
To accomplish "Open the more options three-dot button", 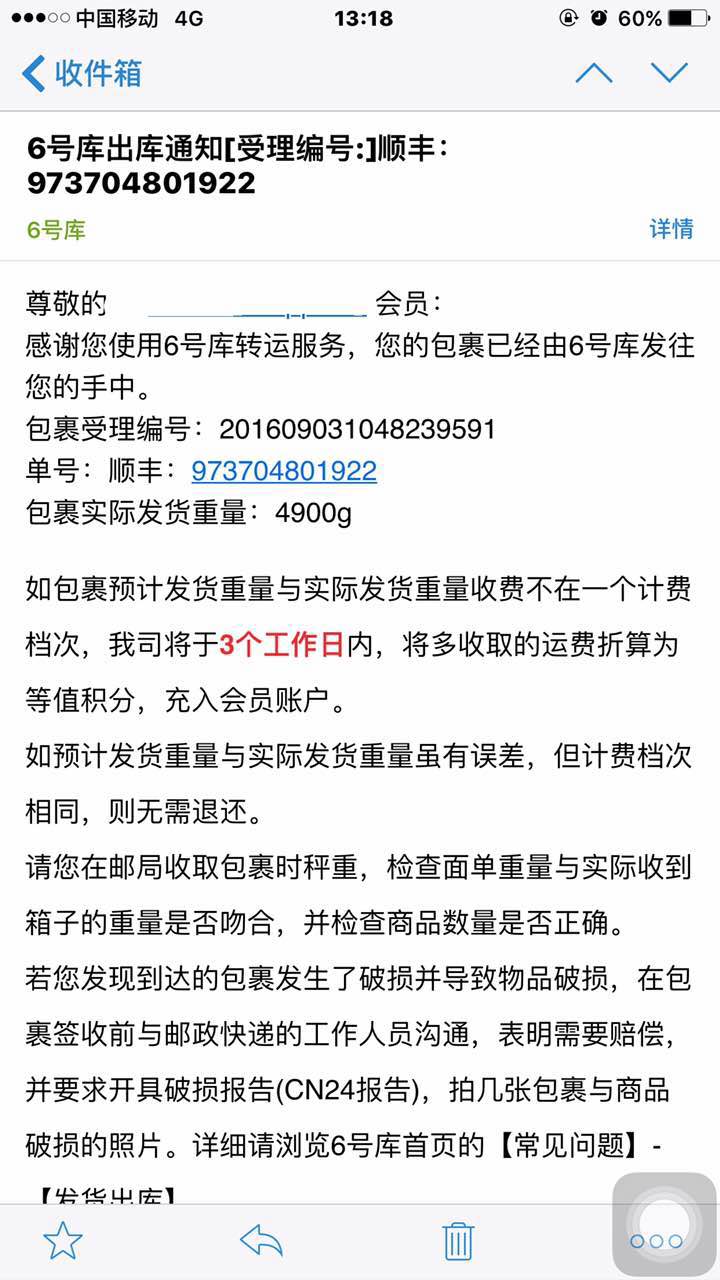I will [x=656, y=1241].
